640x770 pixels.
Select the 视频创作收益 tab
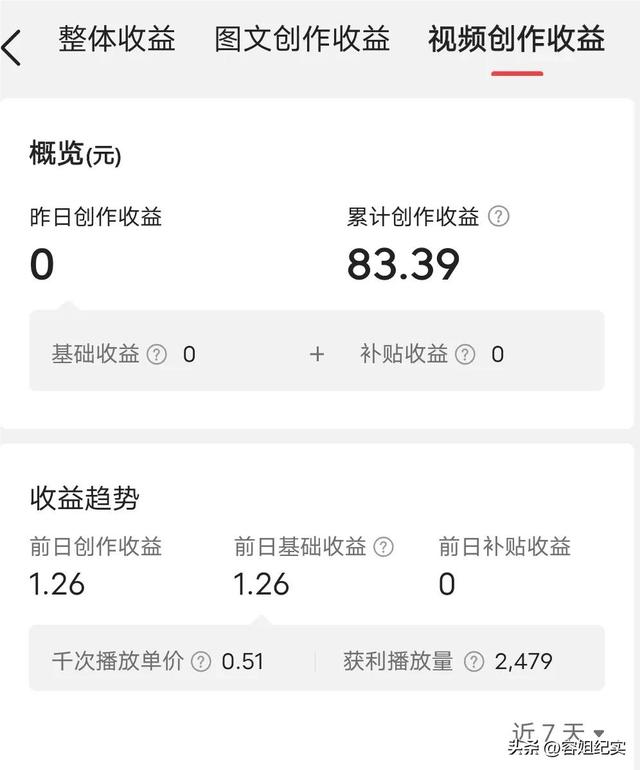pos(516,40)
